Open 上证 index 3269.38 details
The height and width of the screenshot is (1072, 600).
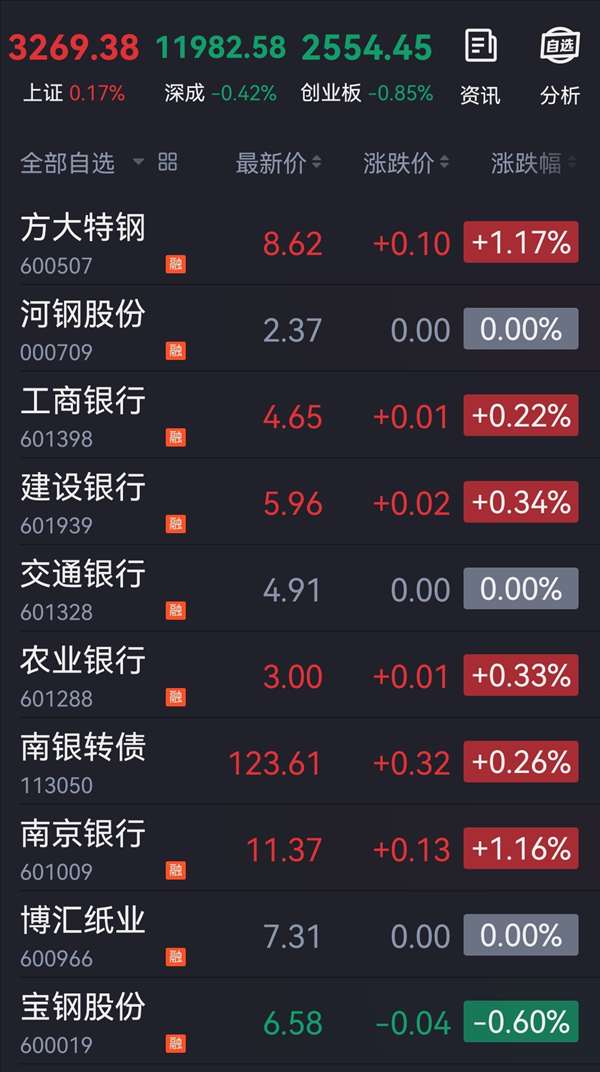[74, 67]
